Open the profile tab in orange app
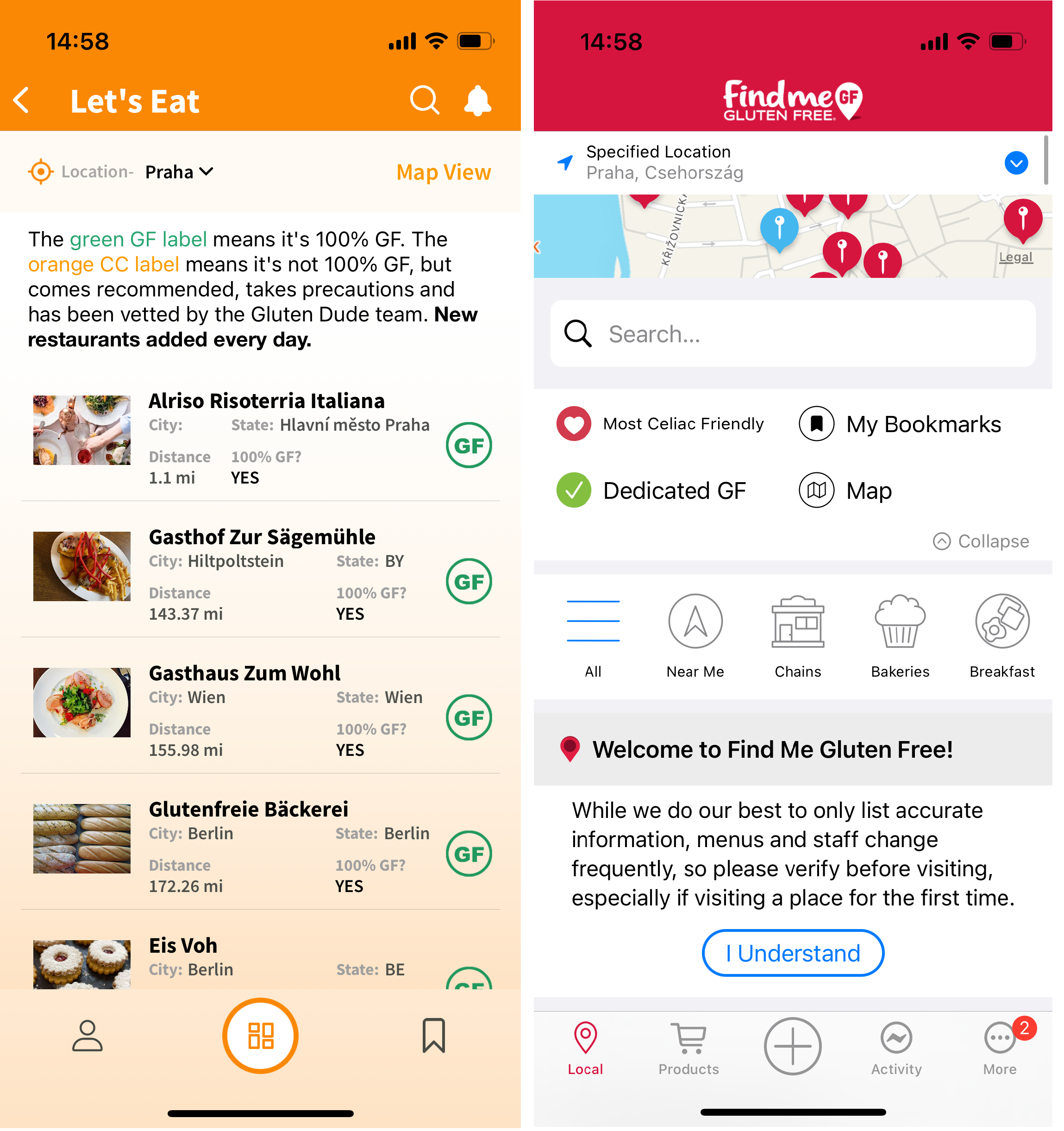The image size is (1064, 1131). [87, 1036]
